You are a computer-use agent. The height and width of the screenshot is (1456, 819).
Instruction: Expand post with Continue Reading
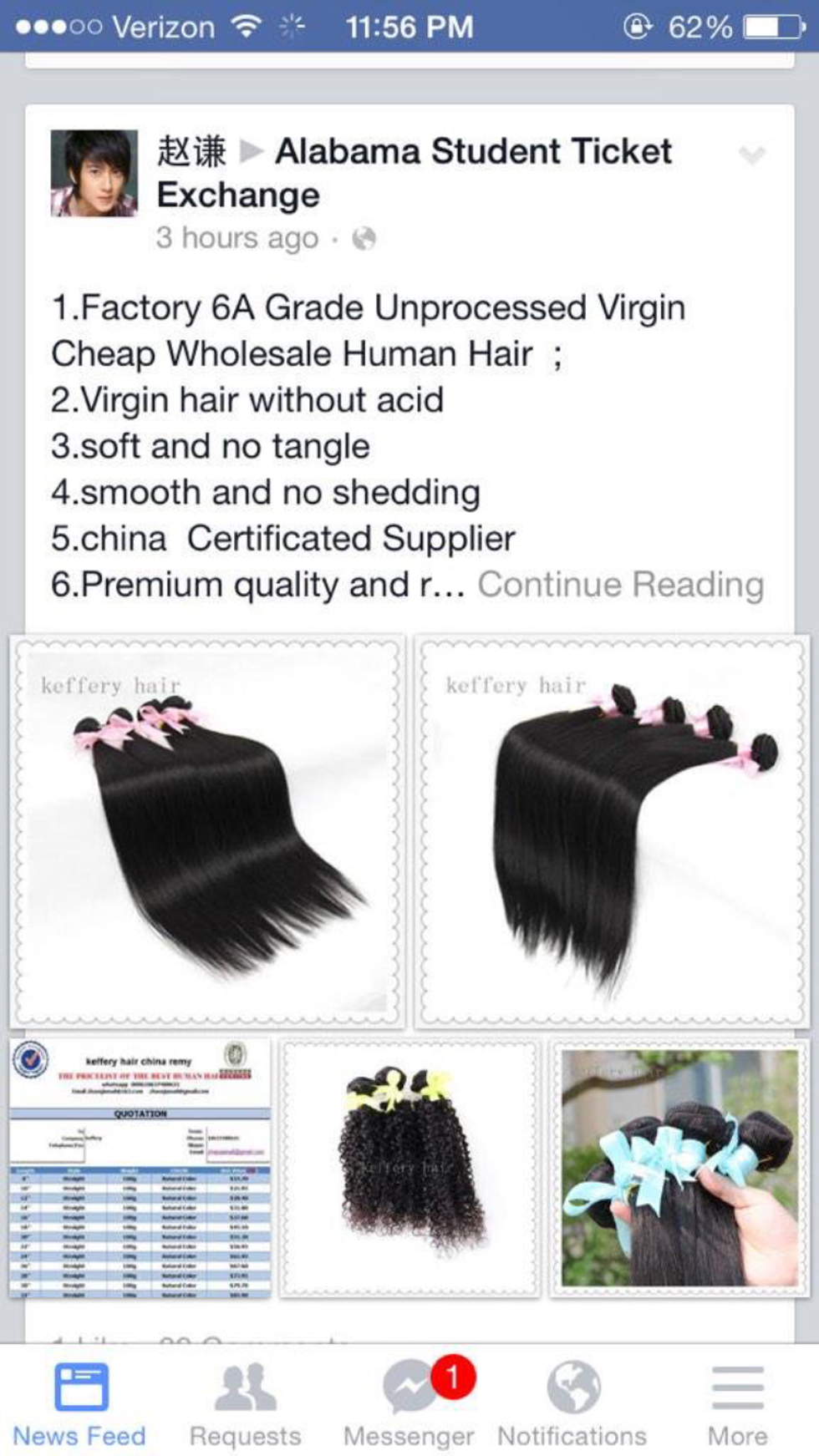(x=620, y=585)
